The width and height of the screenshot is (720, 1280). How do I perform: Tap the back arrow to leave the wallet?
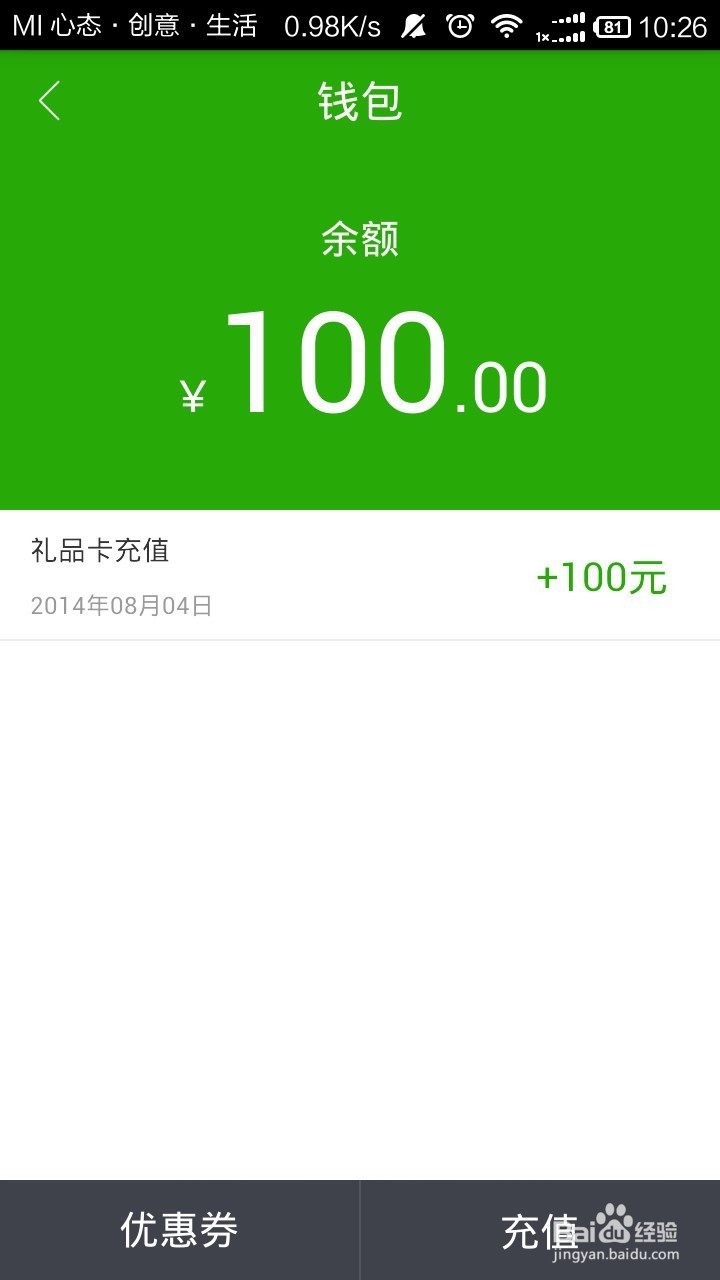point(48,100)
